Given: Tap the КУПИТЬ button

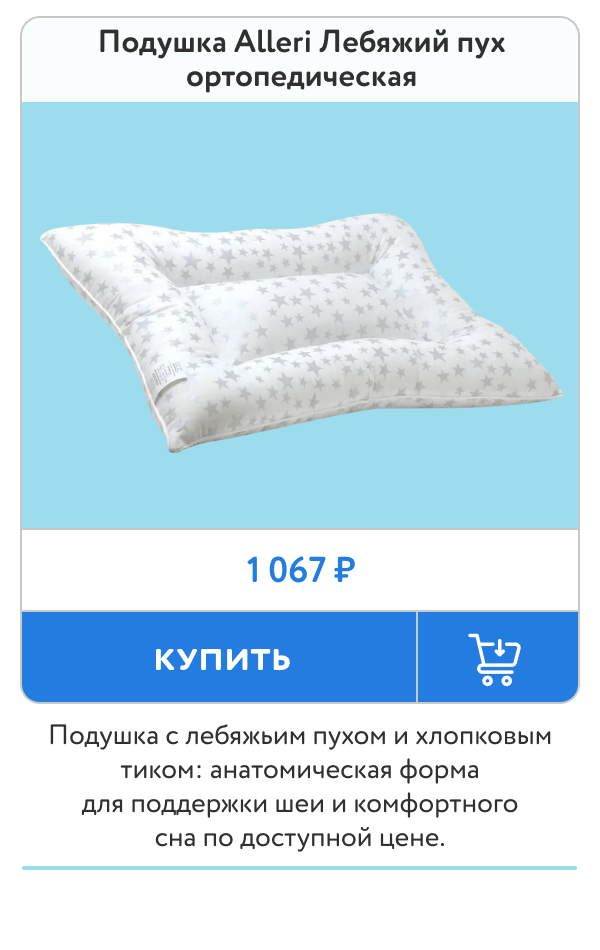Looking at the screenshot, I should point(220,658).
